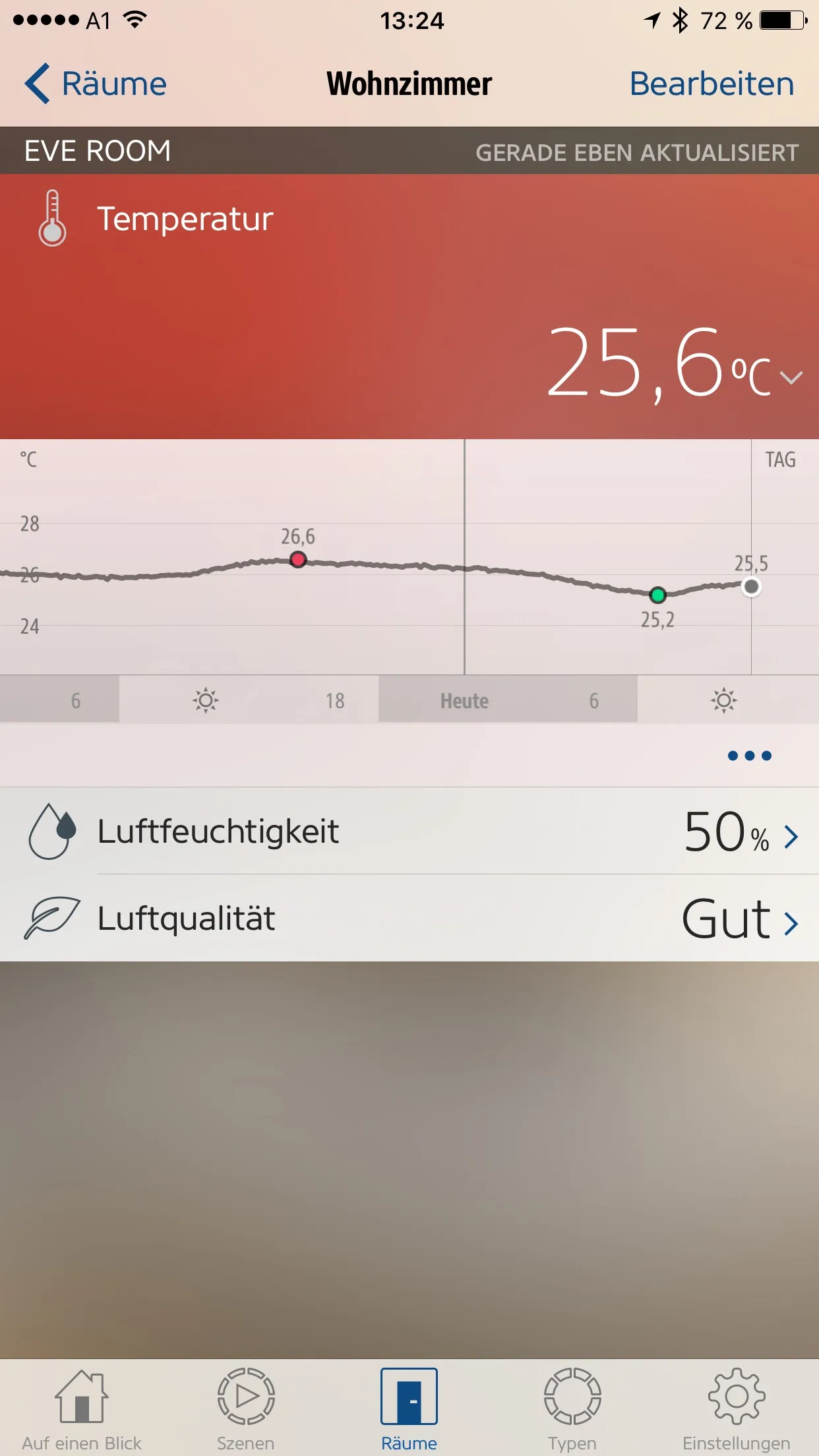Viewport: 819px width, 1456px height.
Task: Open Luftqualität details
Action: [x=409, y=918]
